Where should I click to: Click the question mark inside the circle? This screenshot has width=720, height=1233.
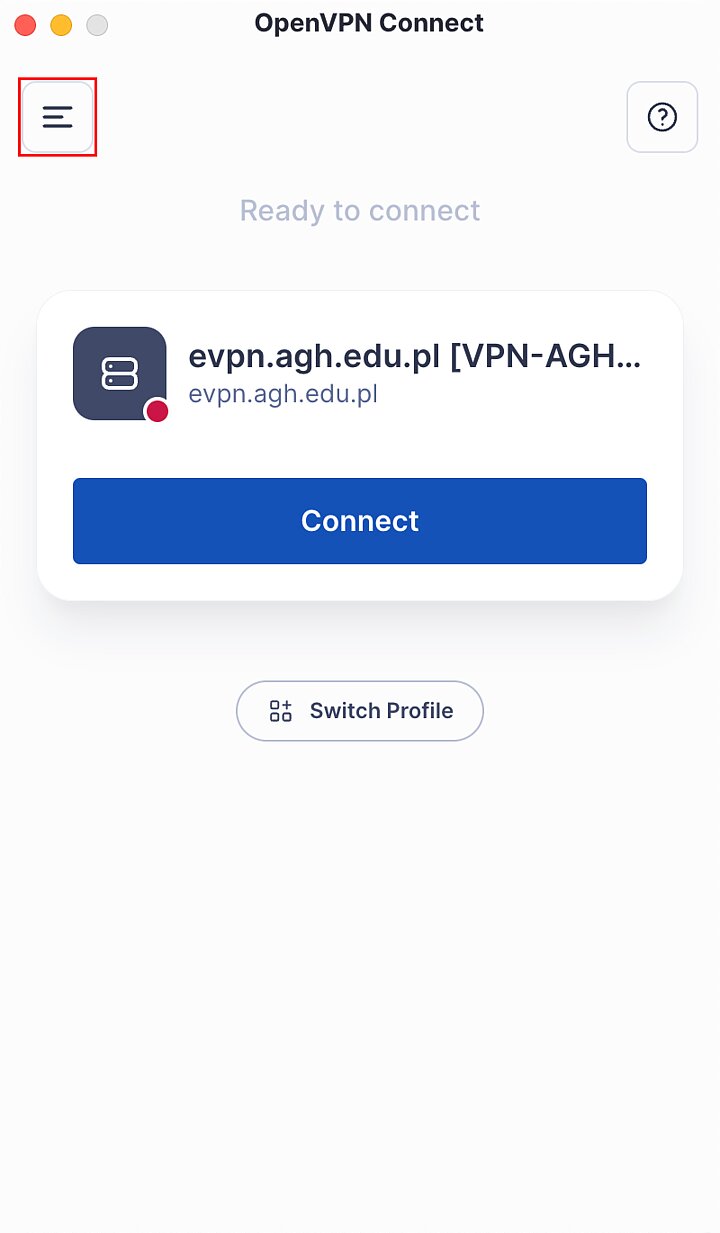pos(662,116)
